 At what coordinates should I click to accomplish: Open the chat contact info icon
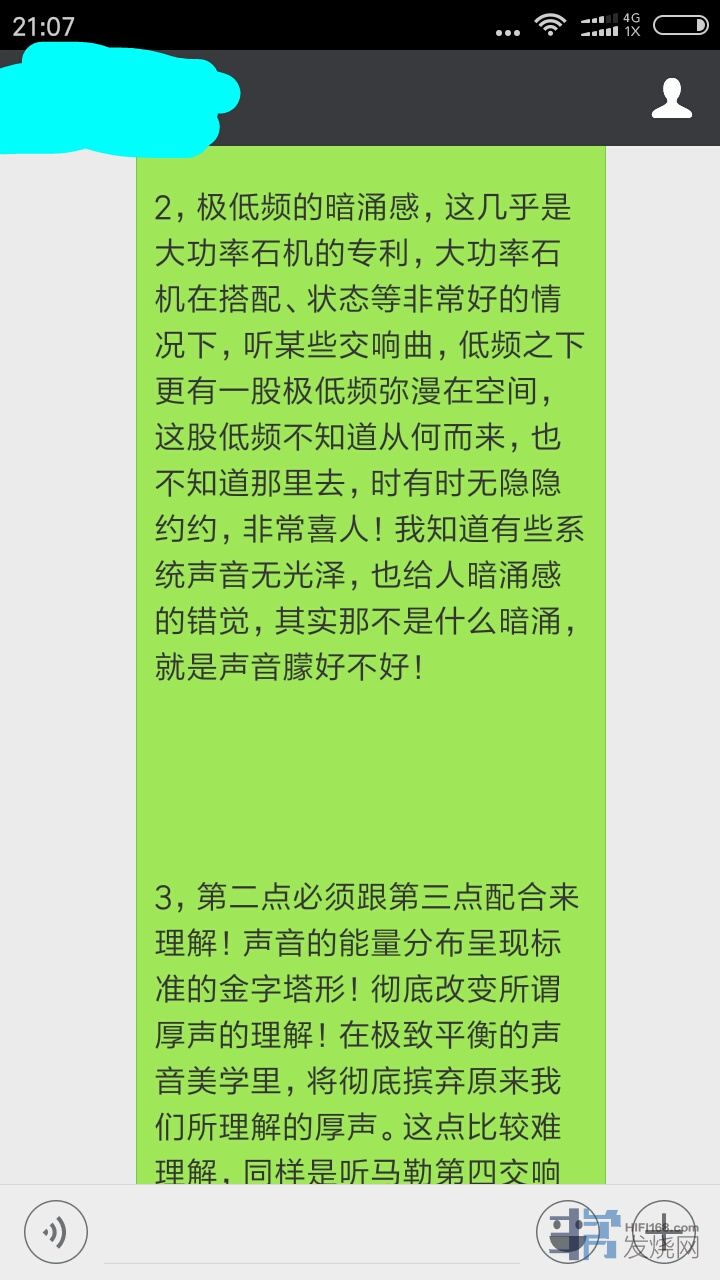pyautogui.click(x=671, y=98)
